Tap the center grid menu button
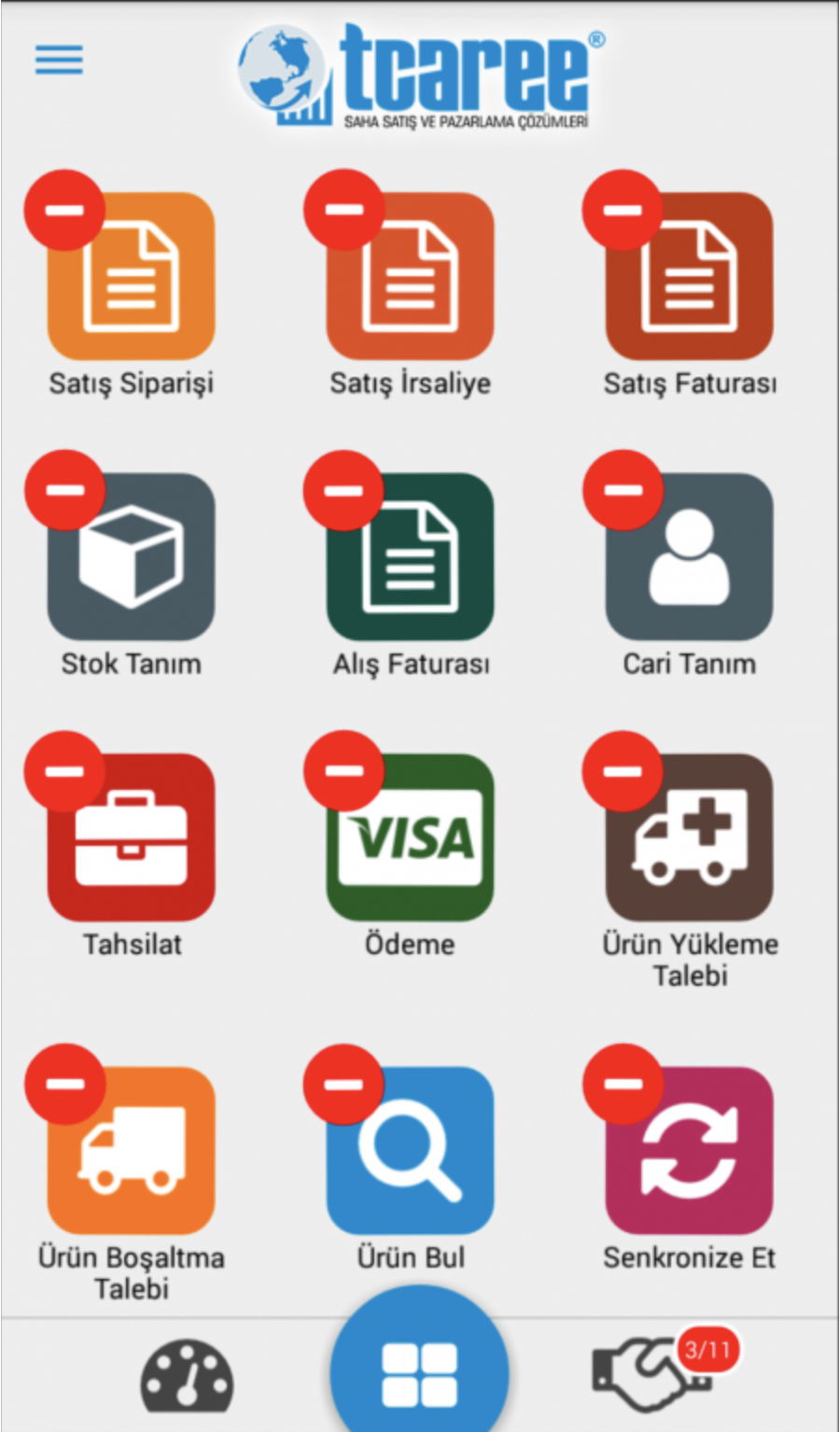 pos(419,1374)
